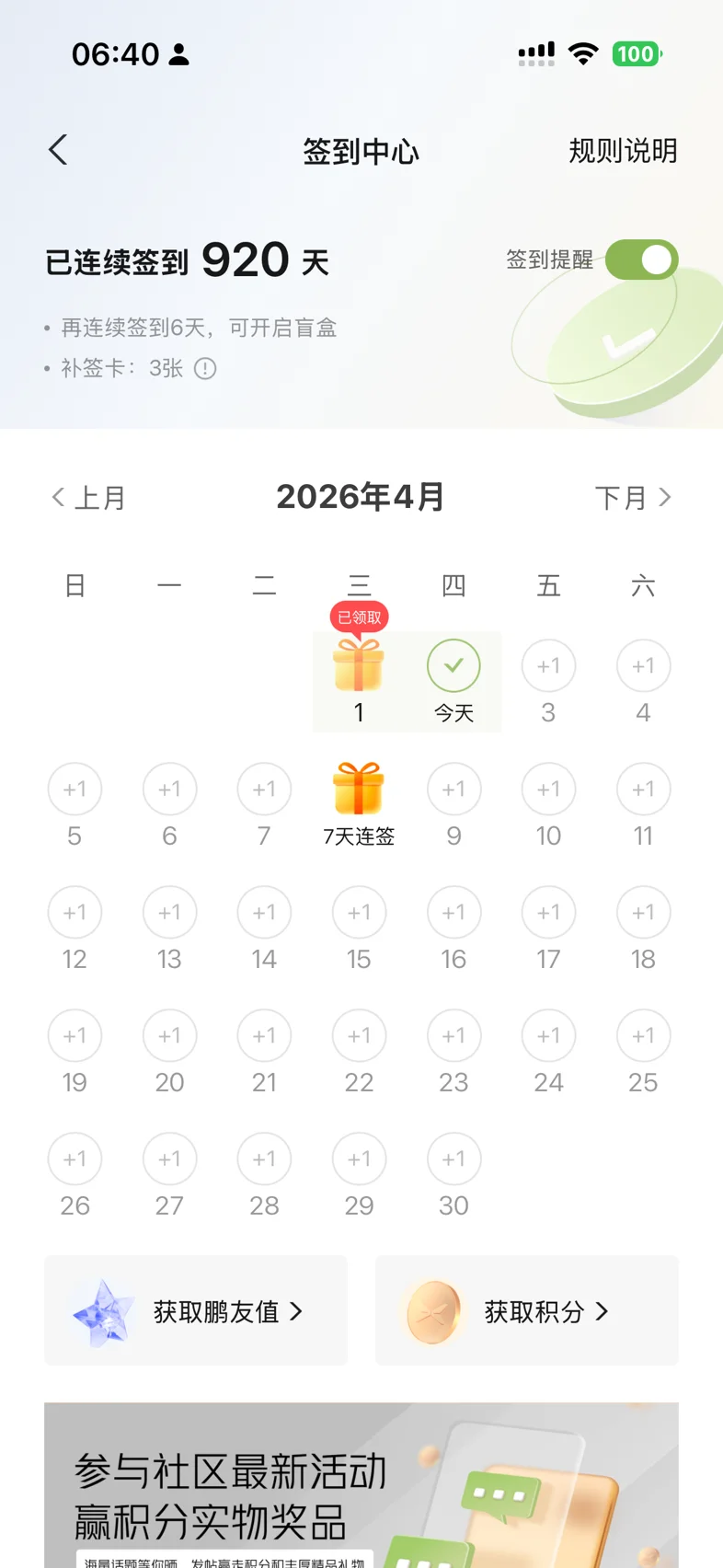
Task: Select today's checked-in date 今天
Action: coord(453,679)
